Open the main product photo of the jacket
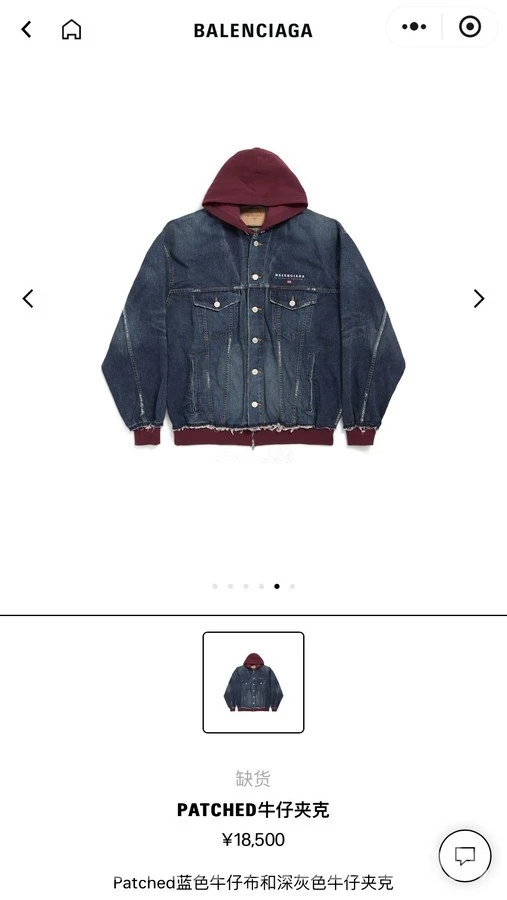 pyautogui.click(x=253, y=298)
